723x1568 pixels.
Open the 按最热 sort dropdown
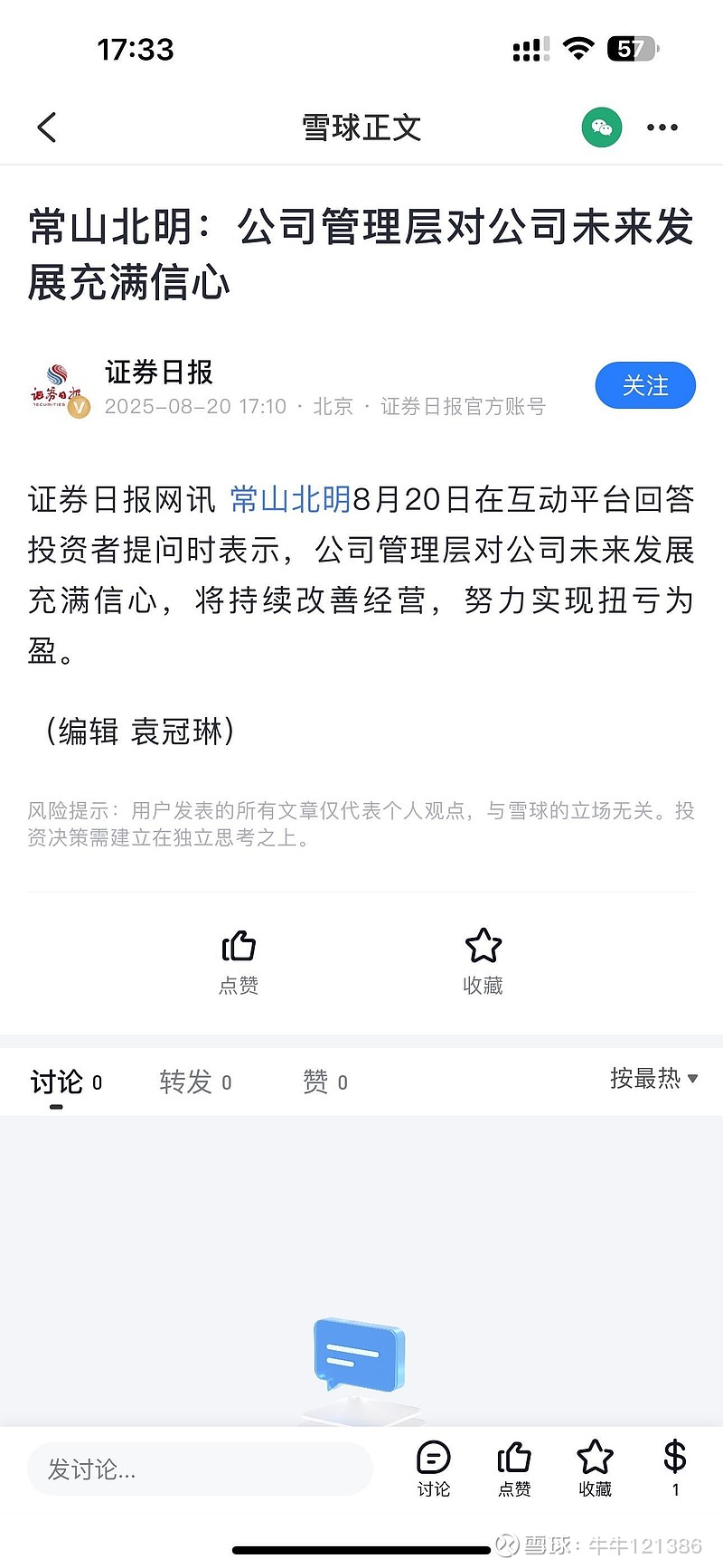pos(653,1079)
